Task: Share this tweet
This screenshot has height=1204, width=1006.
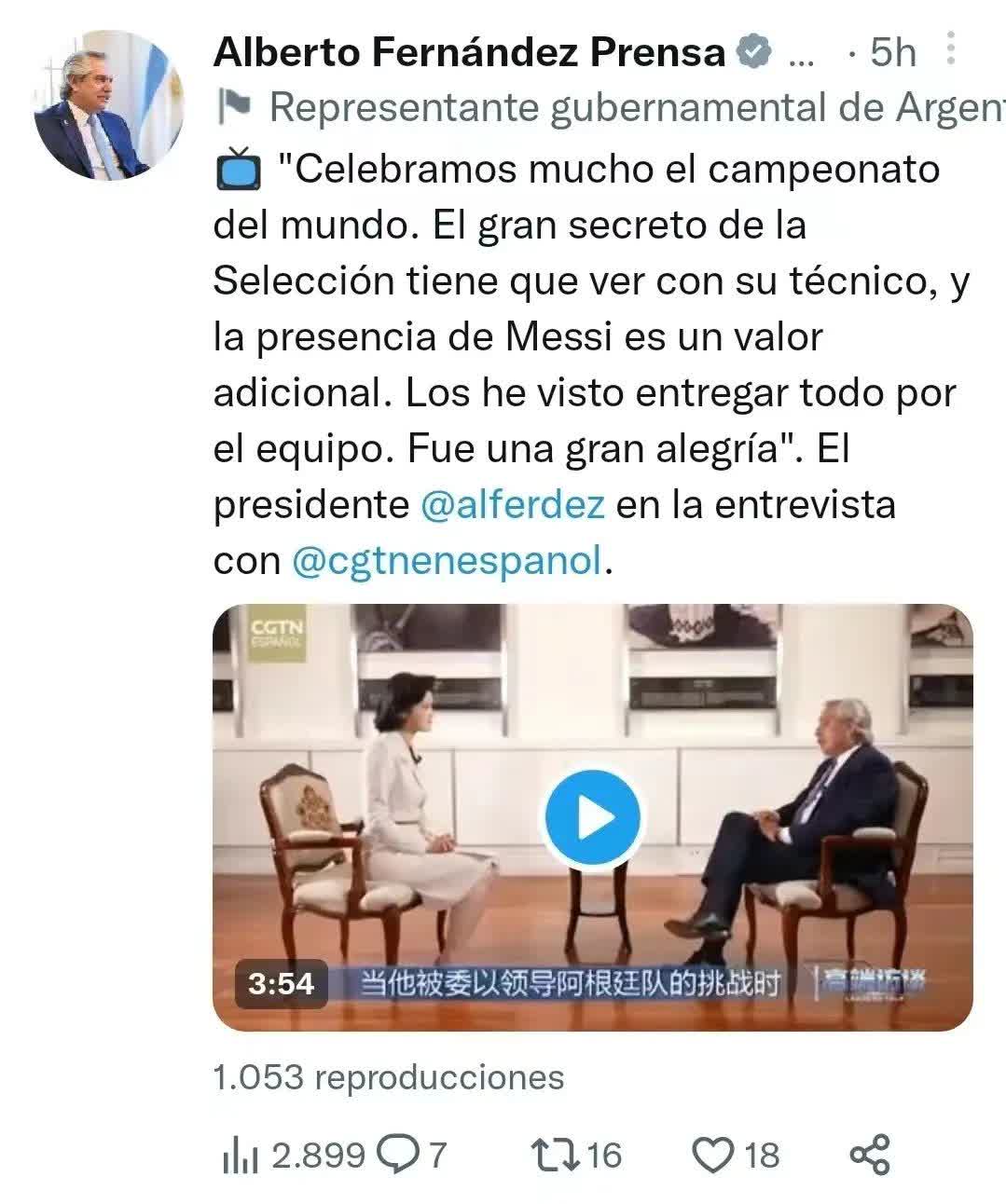Action: (870, 1156)
